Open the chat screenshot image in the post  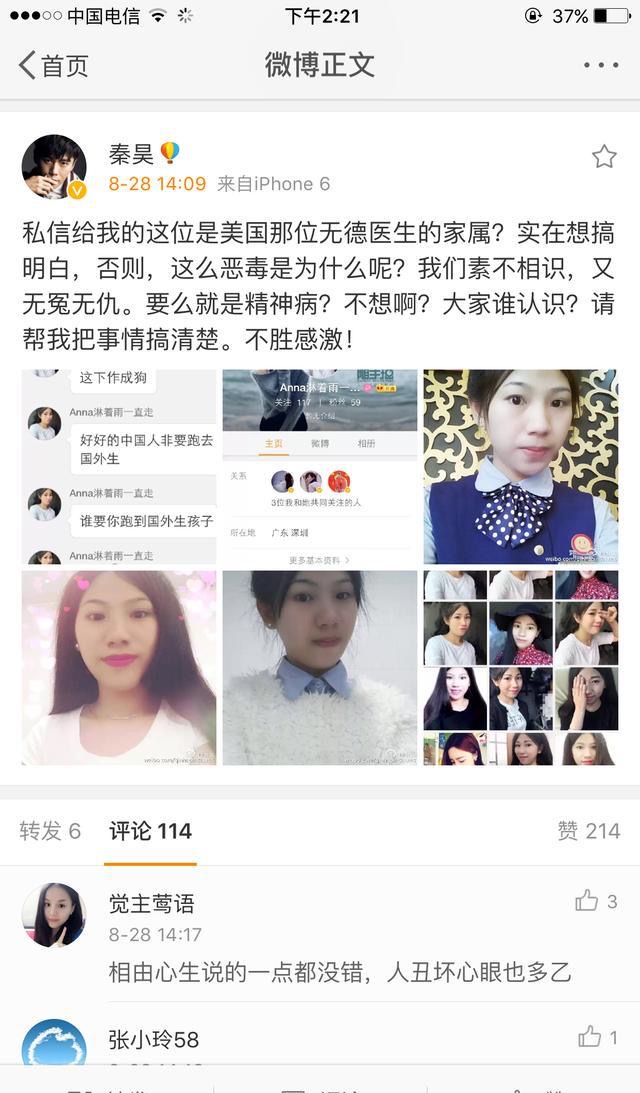tap(119, 466)
